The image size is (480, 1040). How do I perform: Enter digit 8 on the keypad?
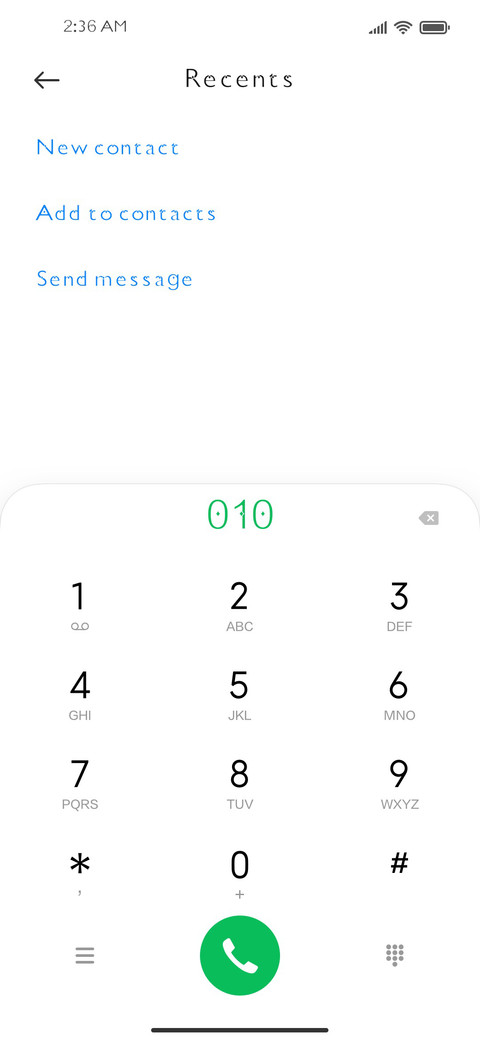(239, 784)
